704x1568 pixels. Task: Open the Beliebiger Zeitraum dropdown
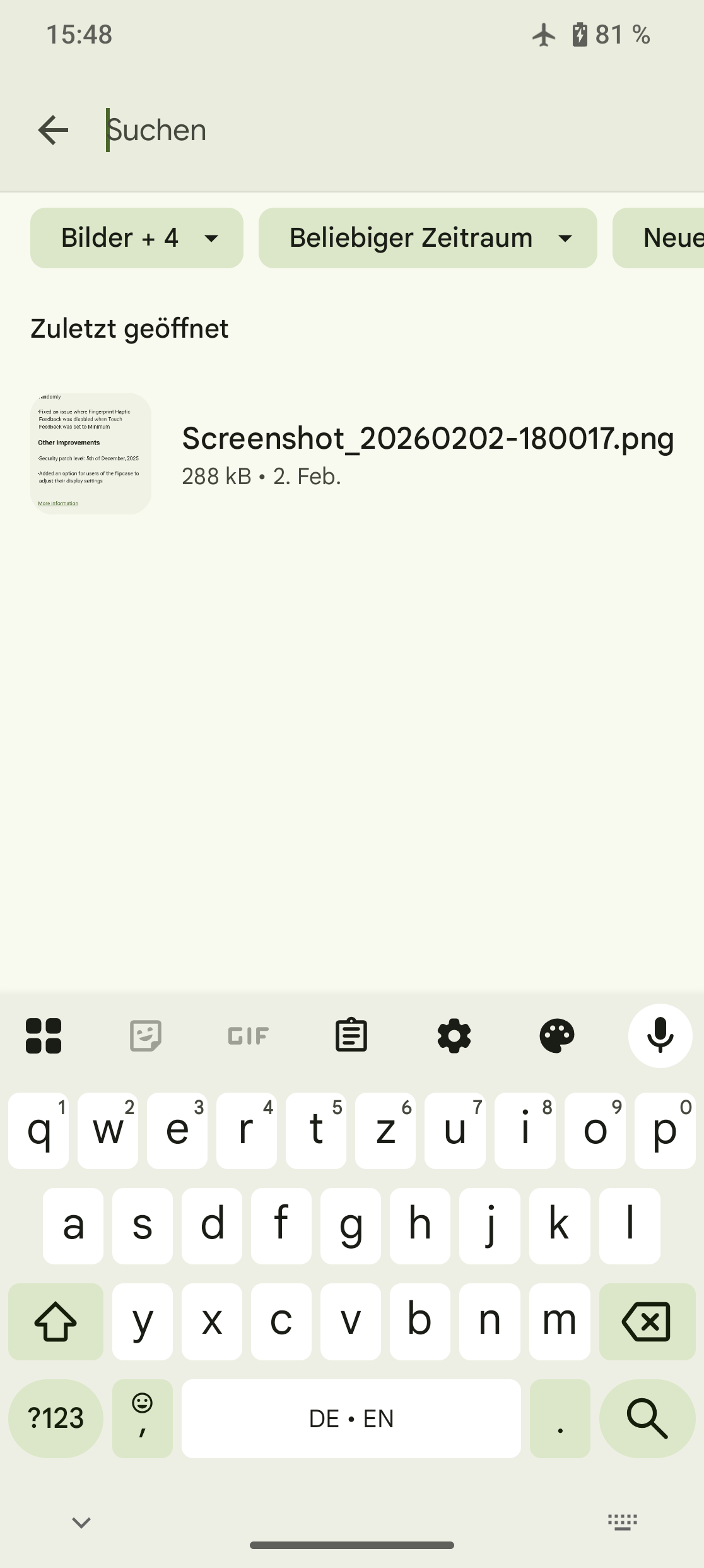pyautogui.click(x=428, y=238)
